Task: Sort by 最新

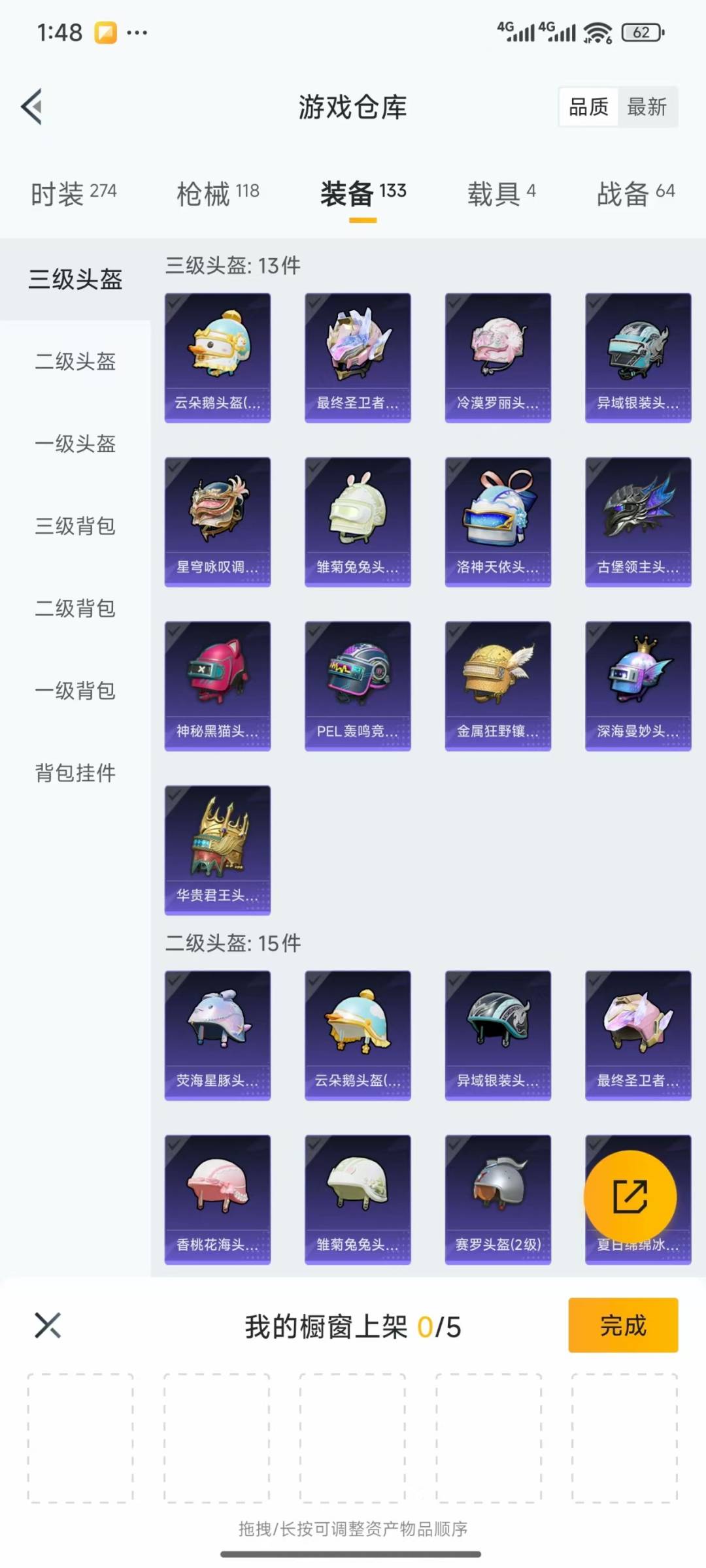Action: pyautogui.click(x=647, y=106)
